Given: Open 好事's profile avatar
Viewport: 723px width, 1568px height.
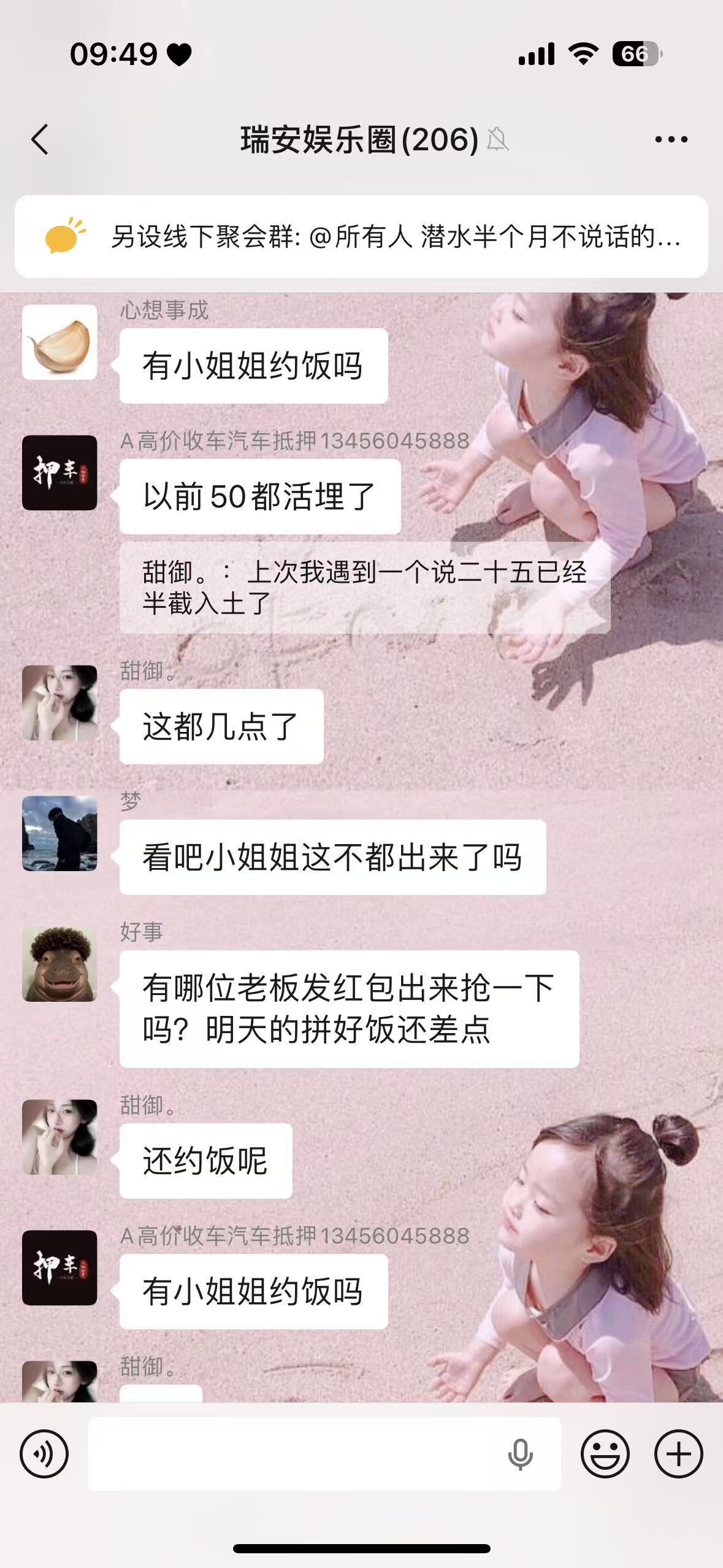Looking at the screenshot, I should pyautogui.click(x=59, y=964).
